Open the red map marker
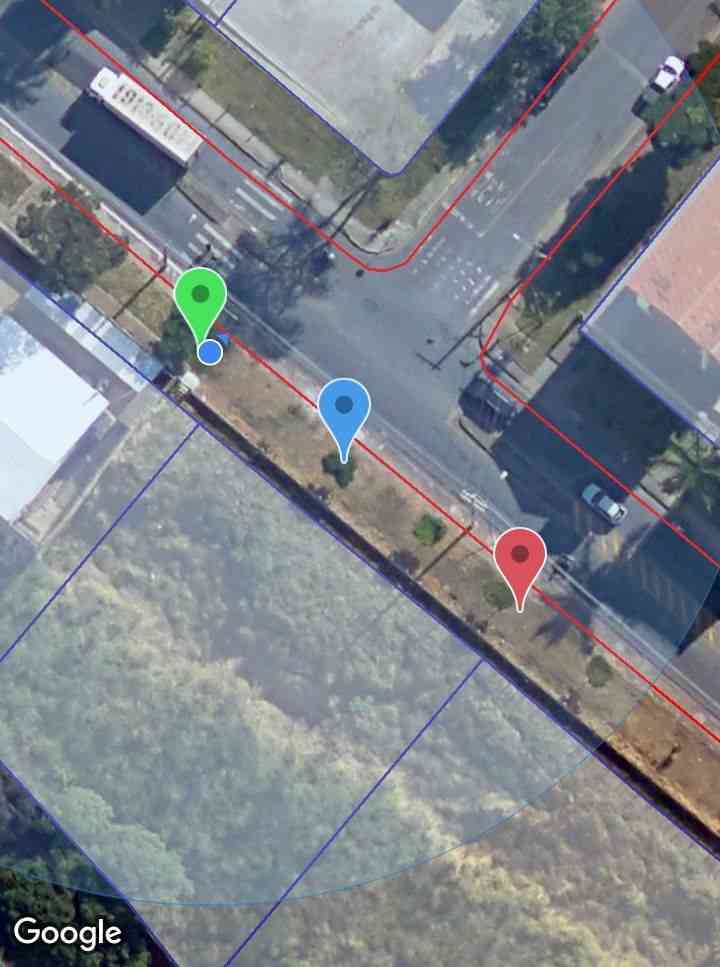 520,558
